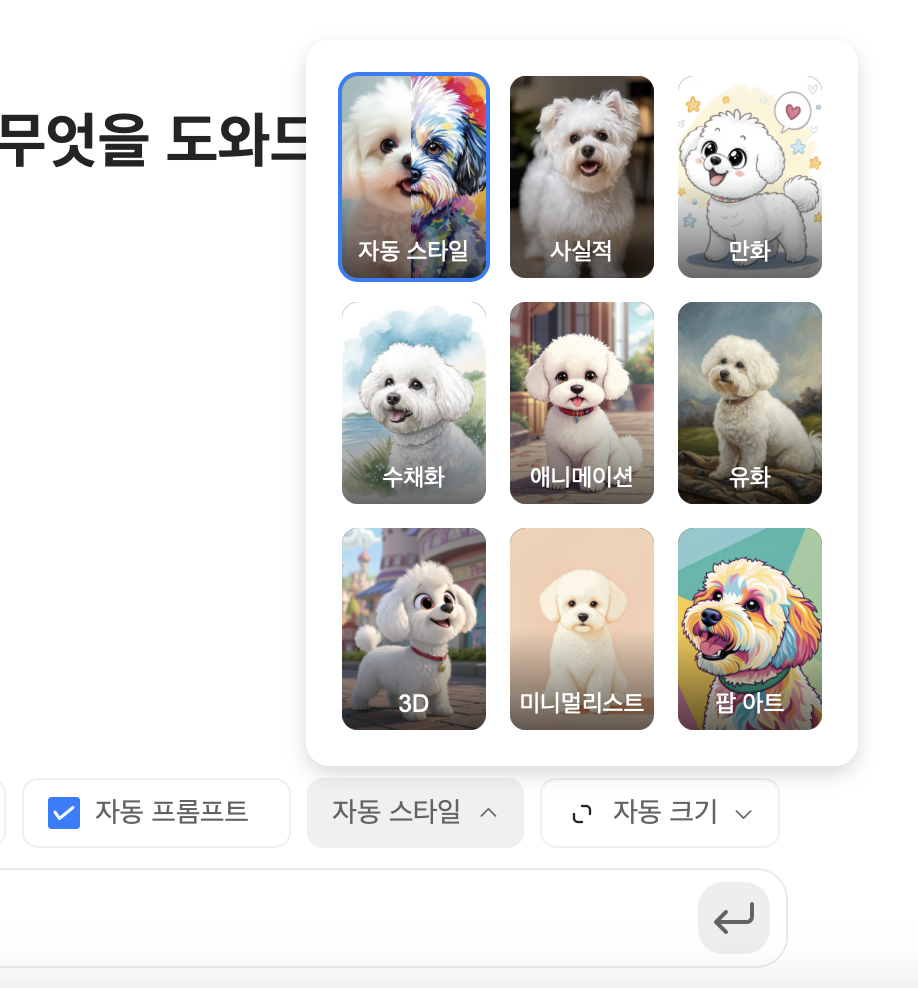
Task: Click the blue checkmark icon beside 자동 프롬프트
Action: point(64,813)
